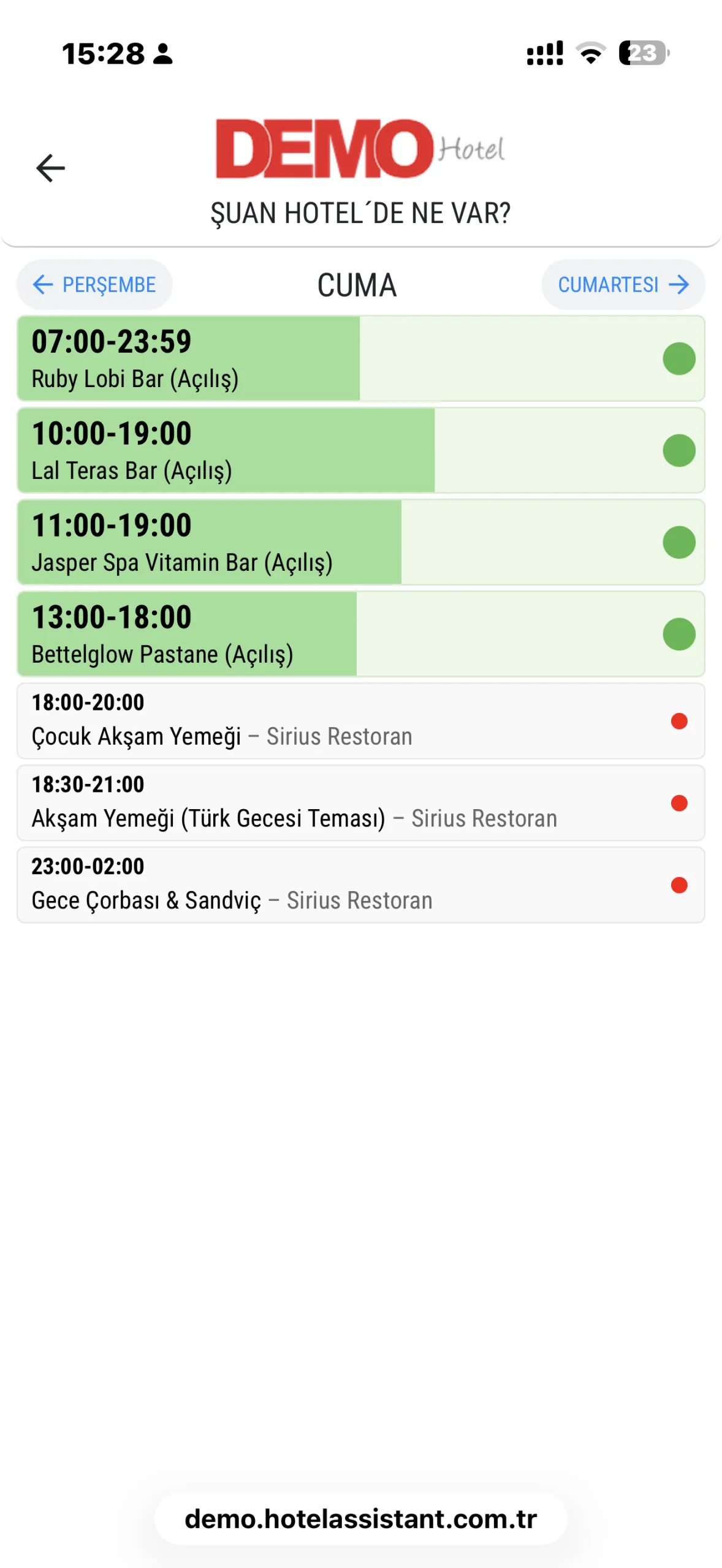Switch to the previous day, Perşembe
This screenshot has height=1568, width=722.
pos(94,285)
